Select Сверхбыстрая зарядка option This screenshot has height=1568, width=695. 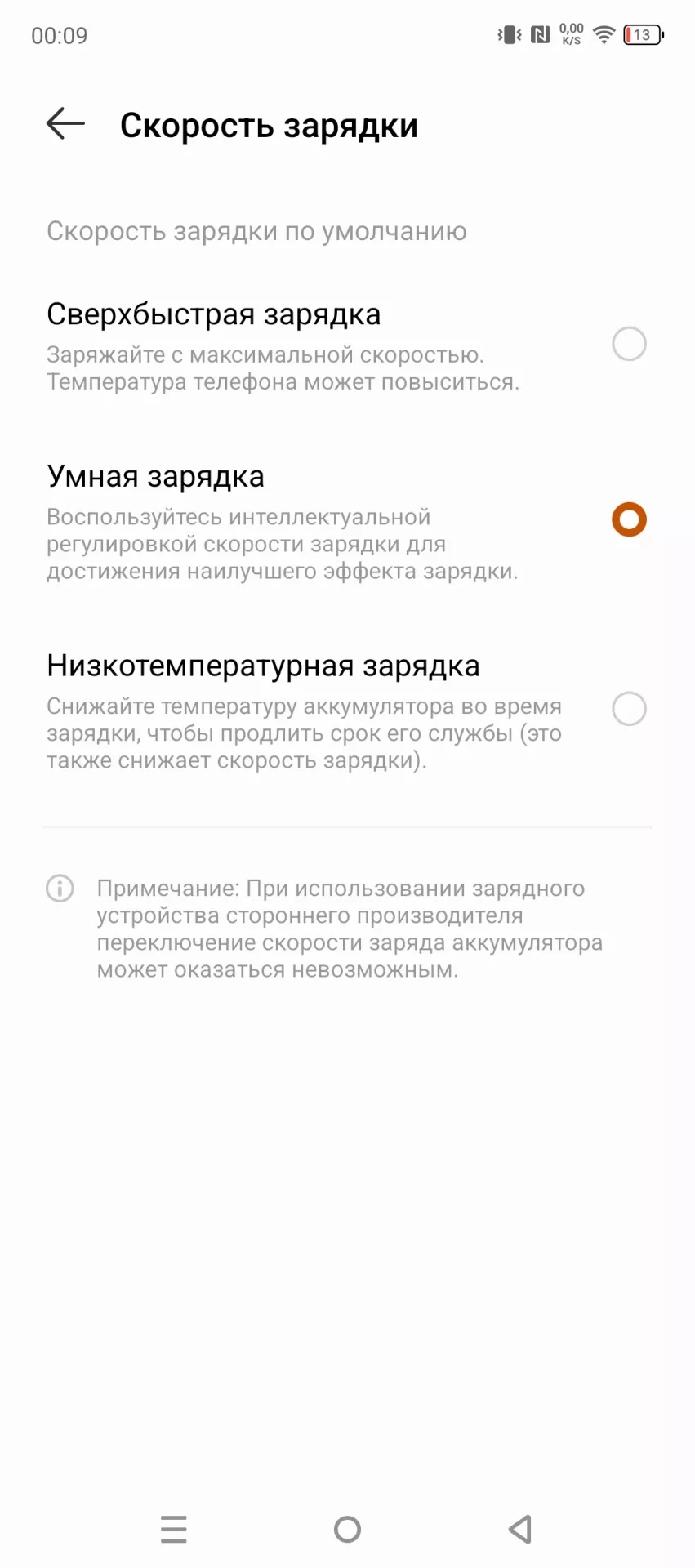point(347,345)
